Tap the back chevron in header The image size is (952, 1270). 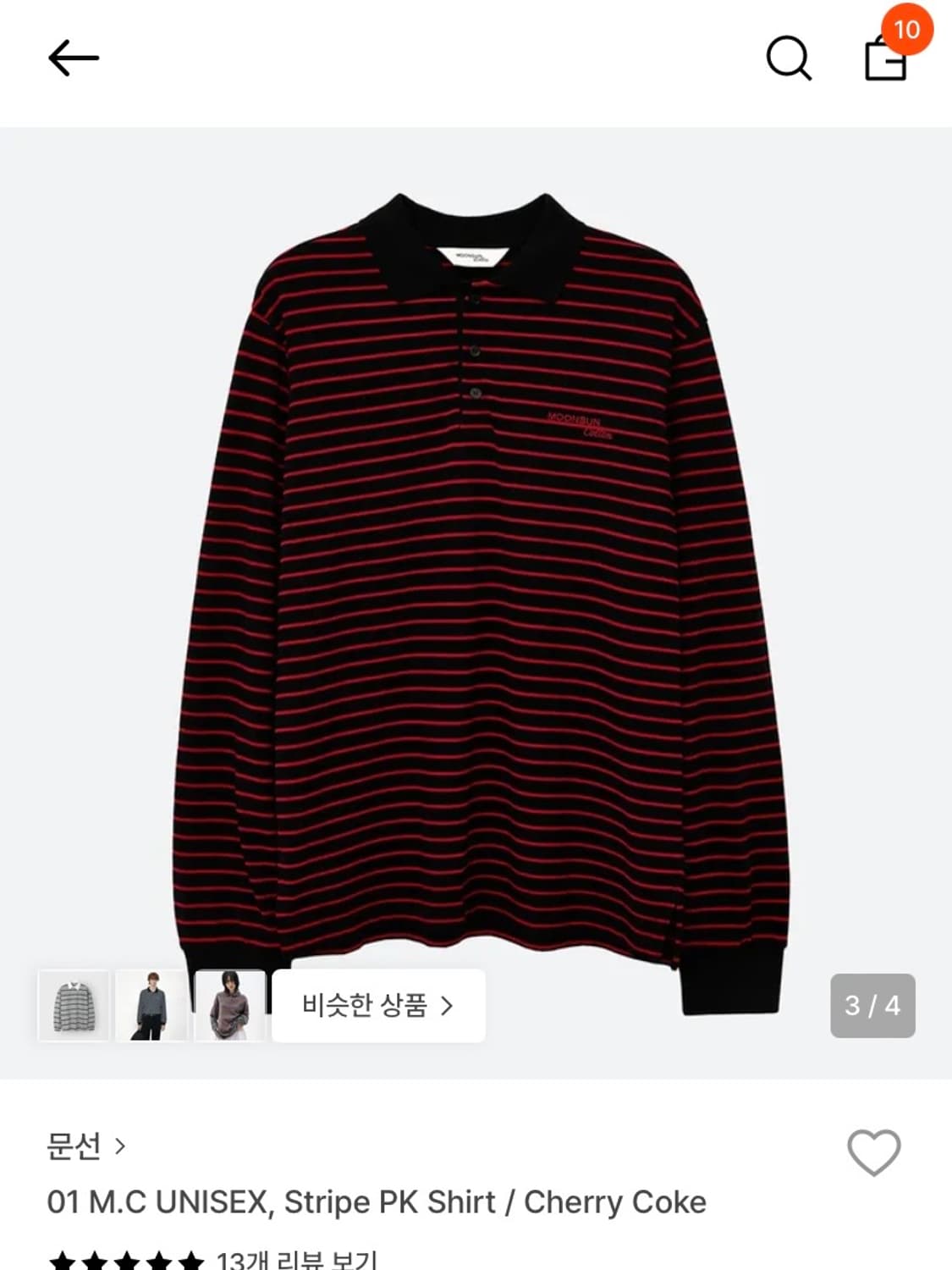pyautogui.click(x=72, y=58)
